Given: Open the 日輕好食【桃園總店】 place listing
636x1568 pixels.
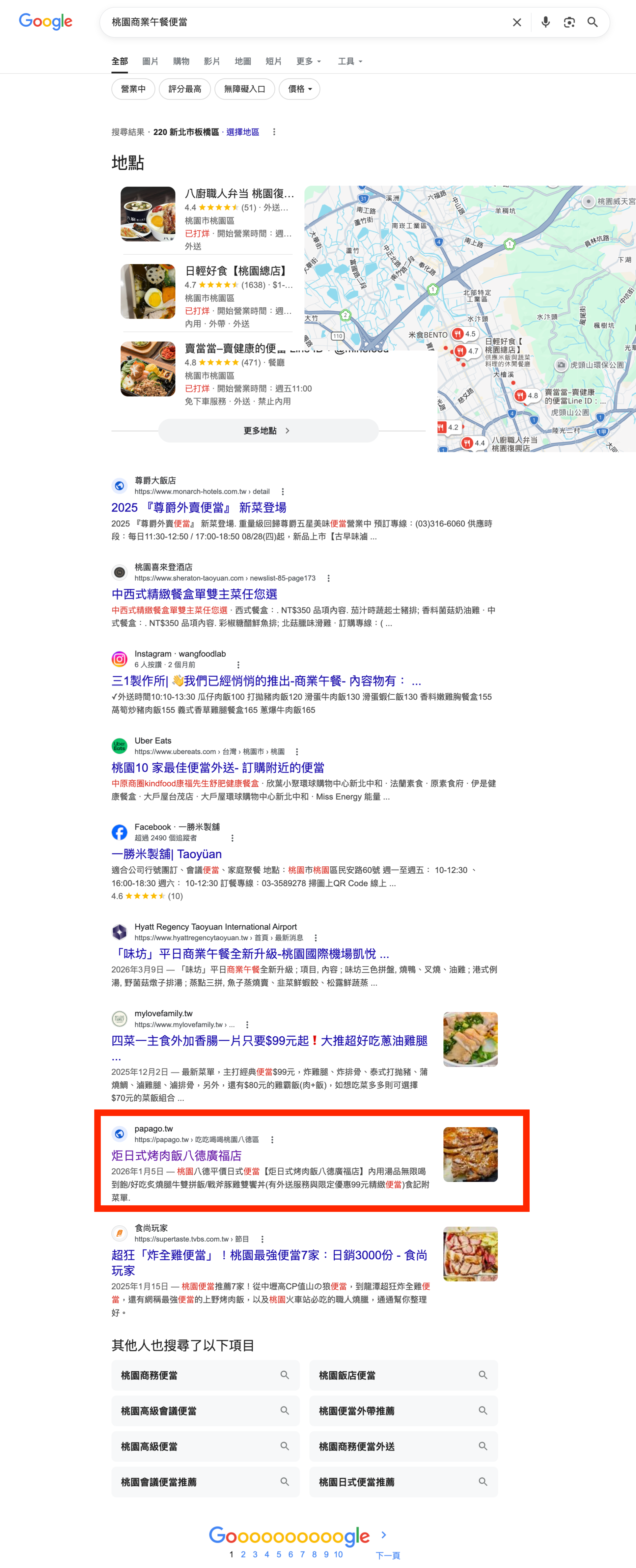Looking at the screenshot, I should 236,271.
